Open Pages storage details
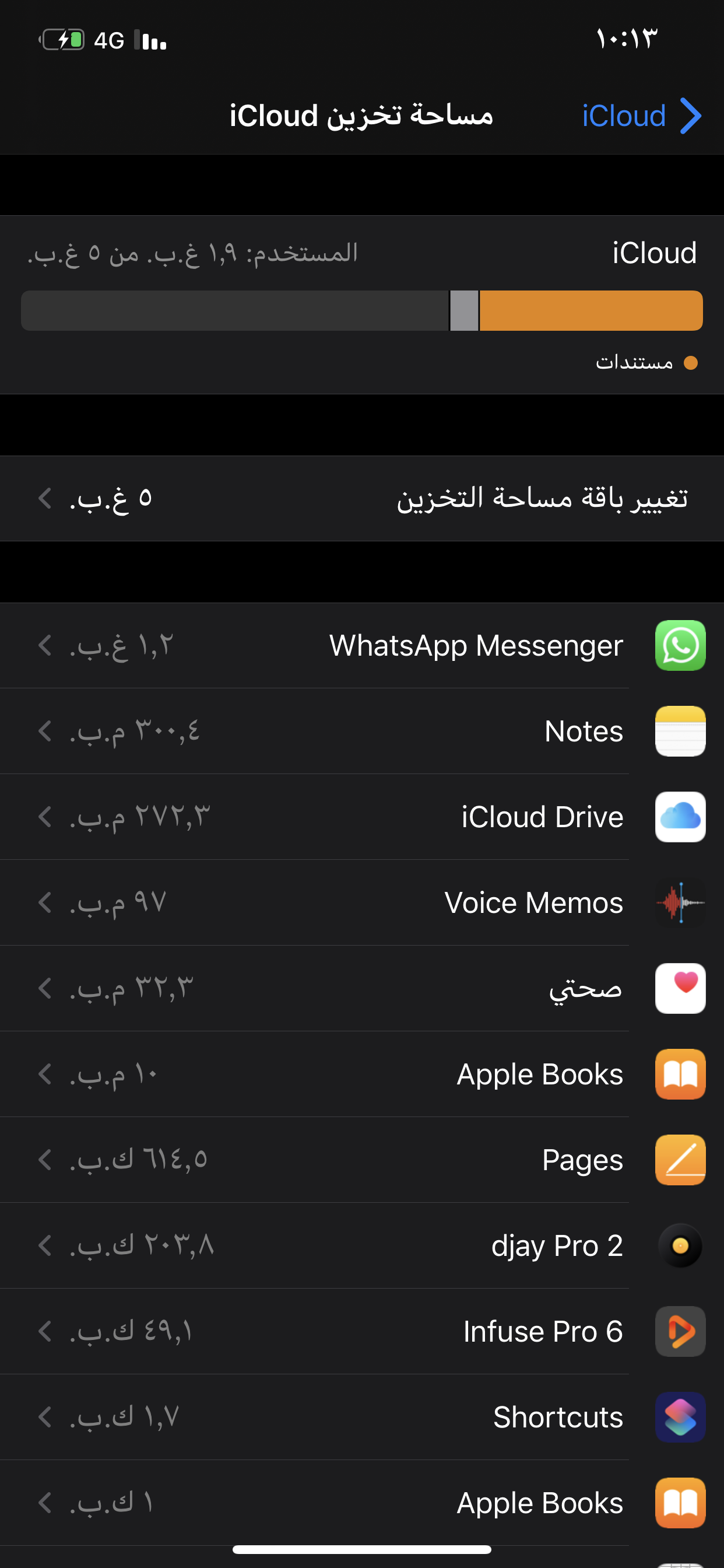 click(x=362, y=1160)
